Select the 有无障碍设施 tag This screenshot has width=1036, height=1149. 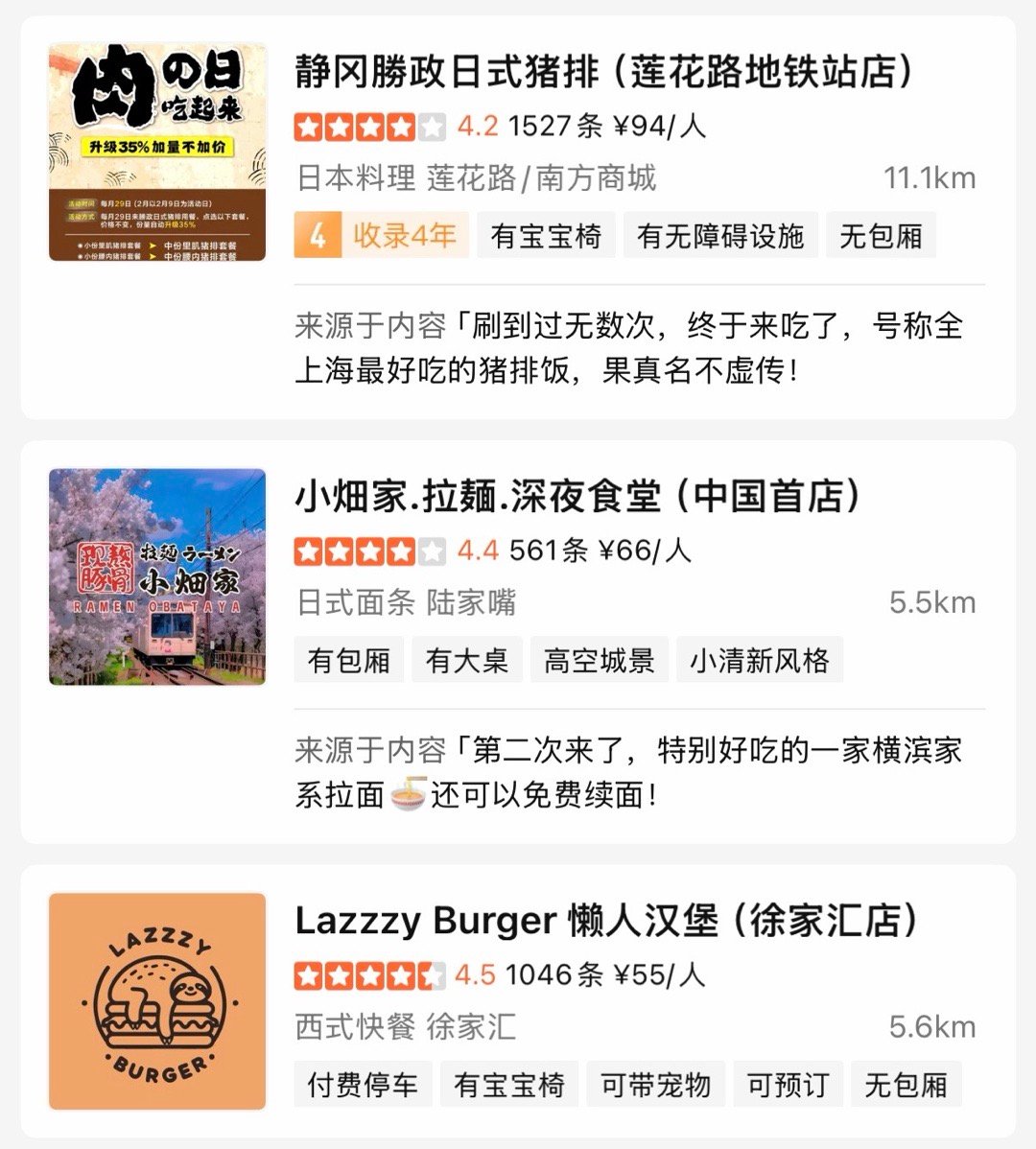719,235
